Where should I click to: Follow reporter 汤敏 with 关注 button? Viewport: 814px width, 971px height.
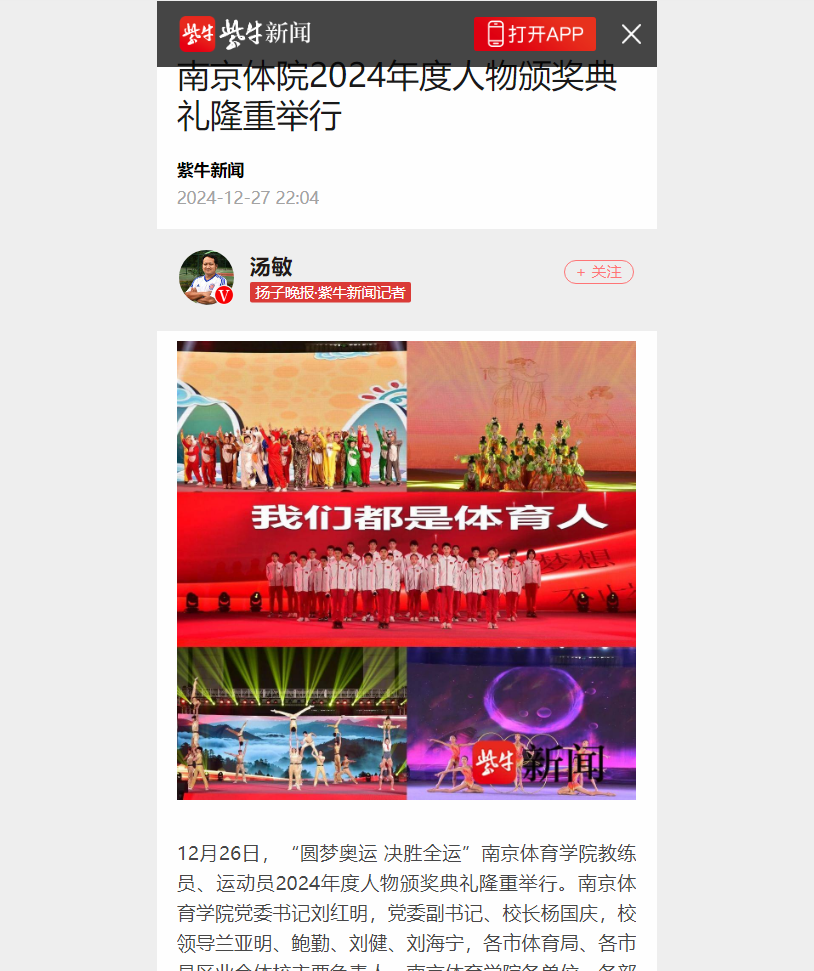click(x=598, y=272)
